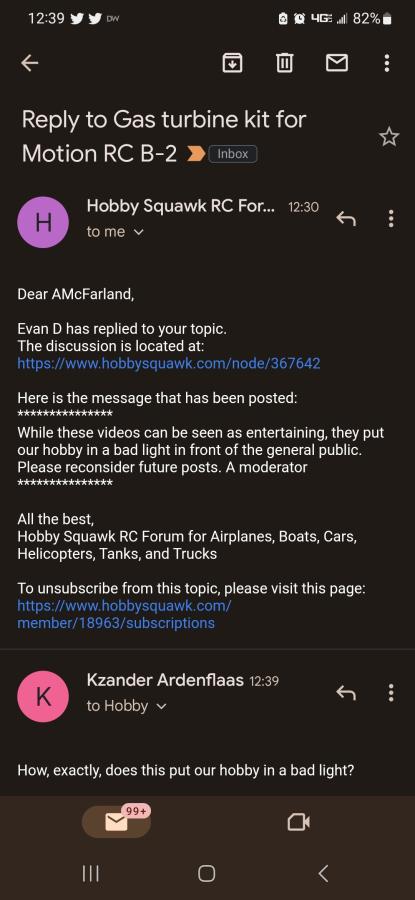
Task: Mark the conversation as unread
Action: (x=337, y=64)
